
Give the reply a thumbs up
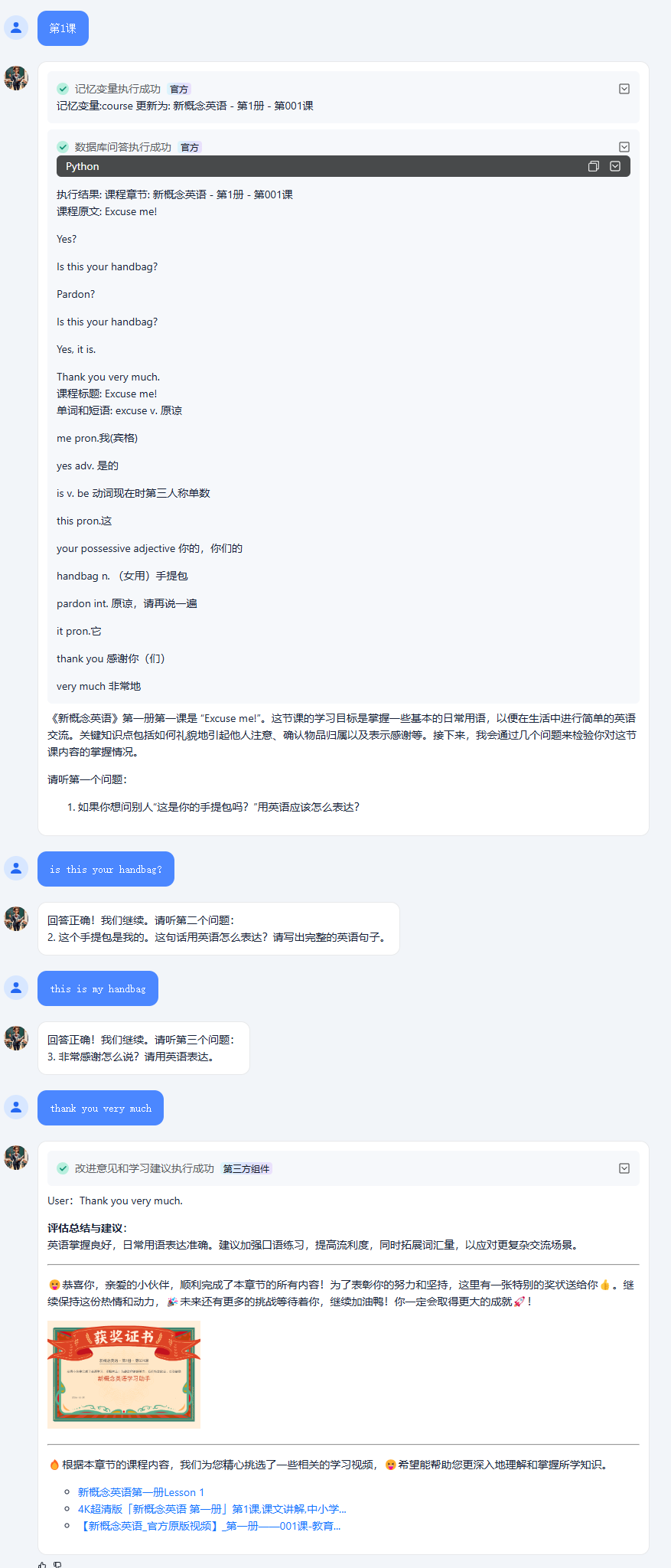coord(42,1564)
